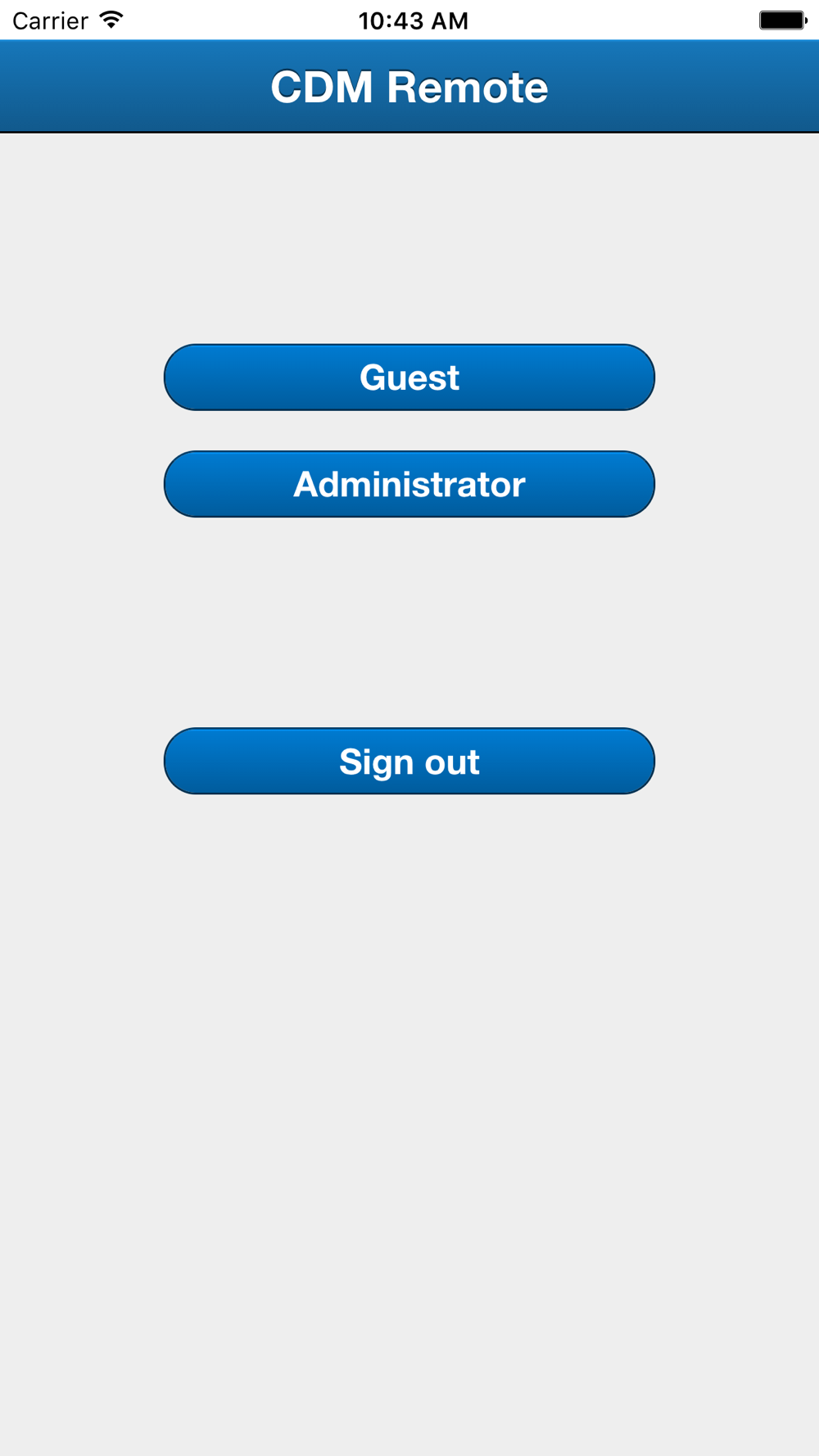Select the Guest button
This screenshot has height=1456, width=819.
click(x=409, y=378)
